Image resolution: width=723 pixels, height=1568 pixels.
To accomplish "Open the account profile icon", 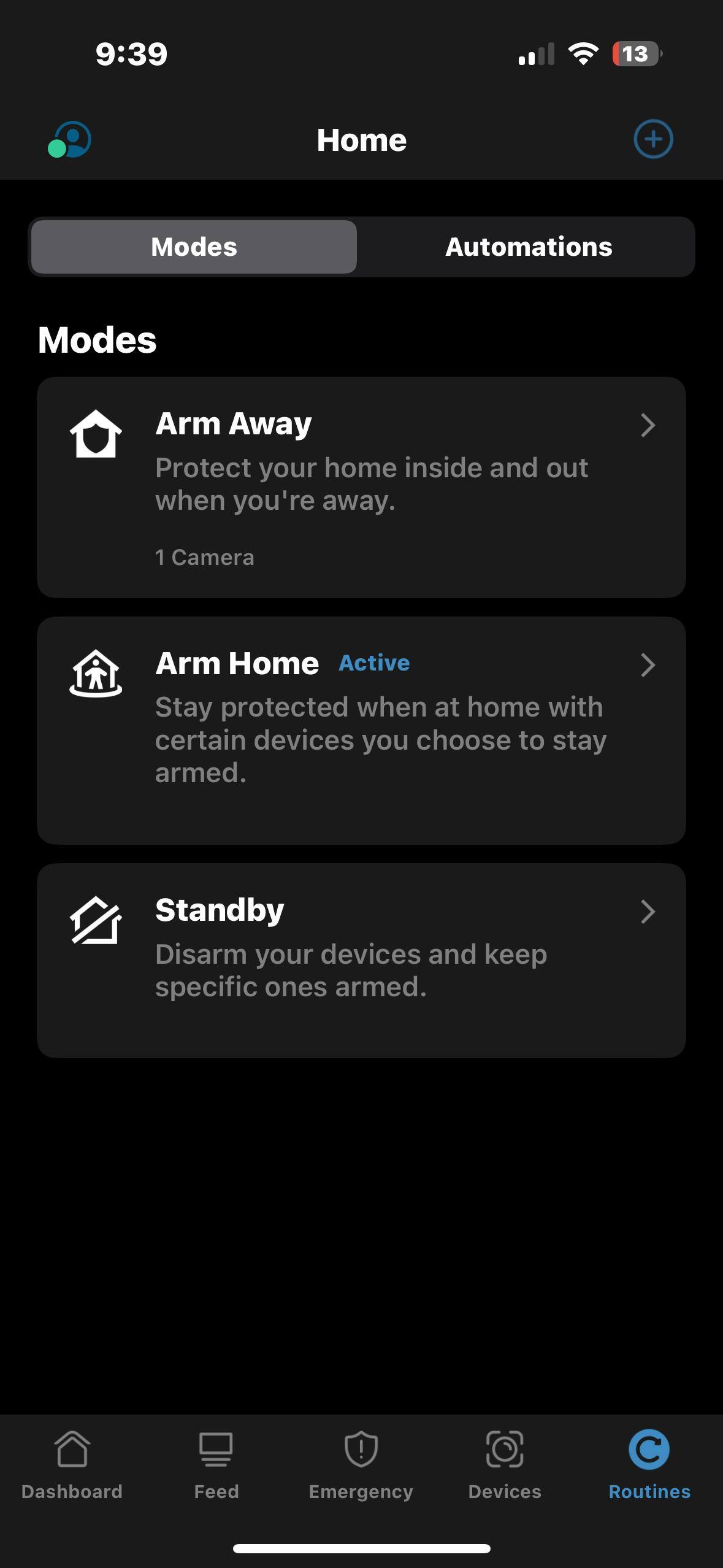I will [70, 139].
